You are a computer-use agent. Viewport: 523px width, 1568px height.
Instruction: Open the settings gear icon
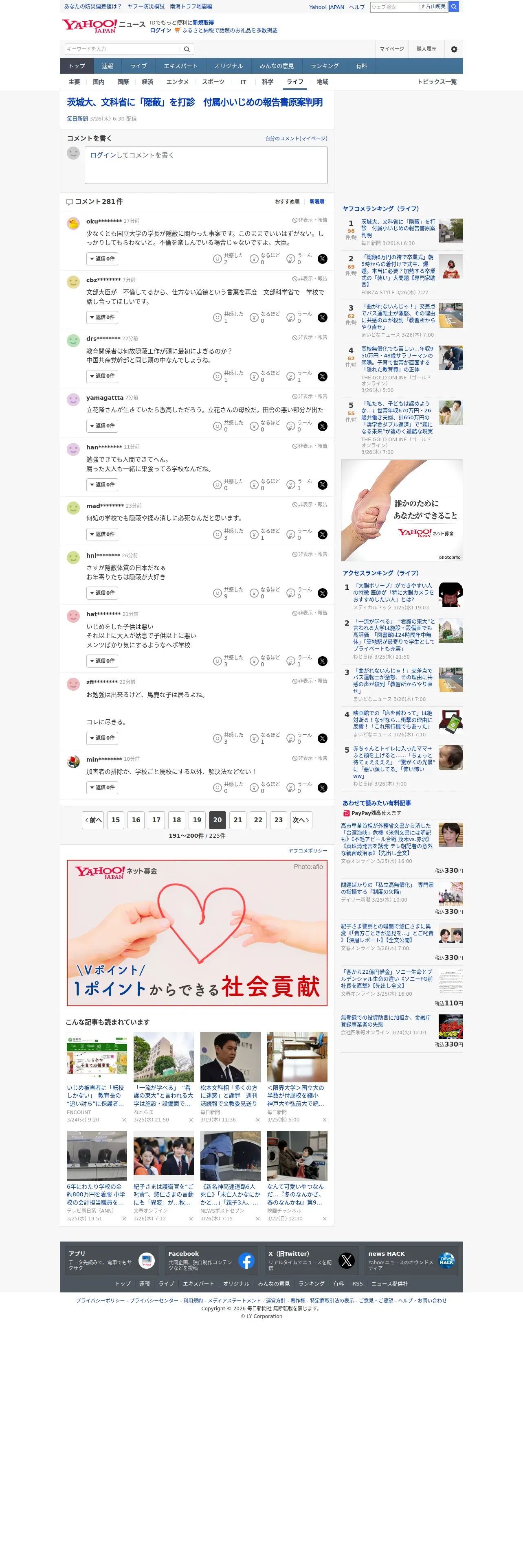(x=454, y=49)
